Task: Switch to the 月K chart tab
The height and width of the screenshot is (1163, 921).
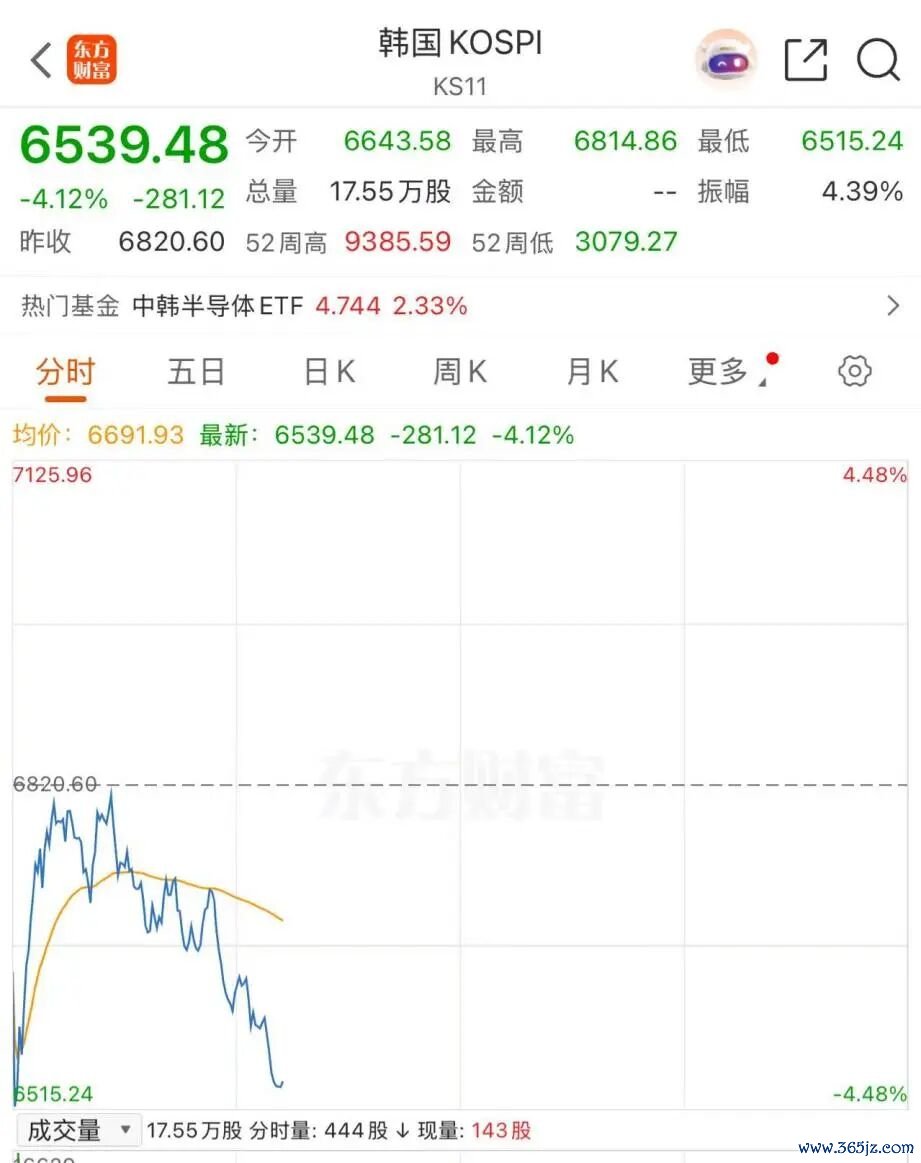Action: tap(592, 372)
